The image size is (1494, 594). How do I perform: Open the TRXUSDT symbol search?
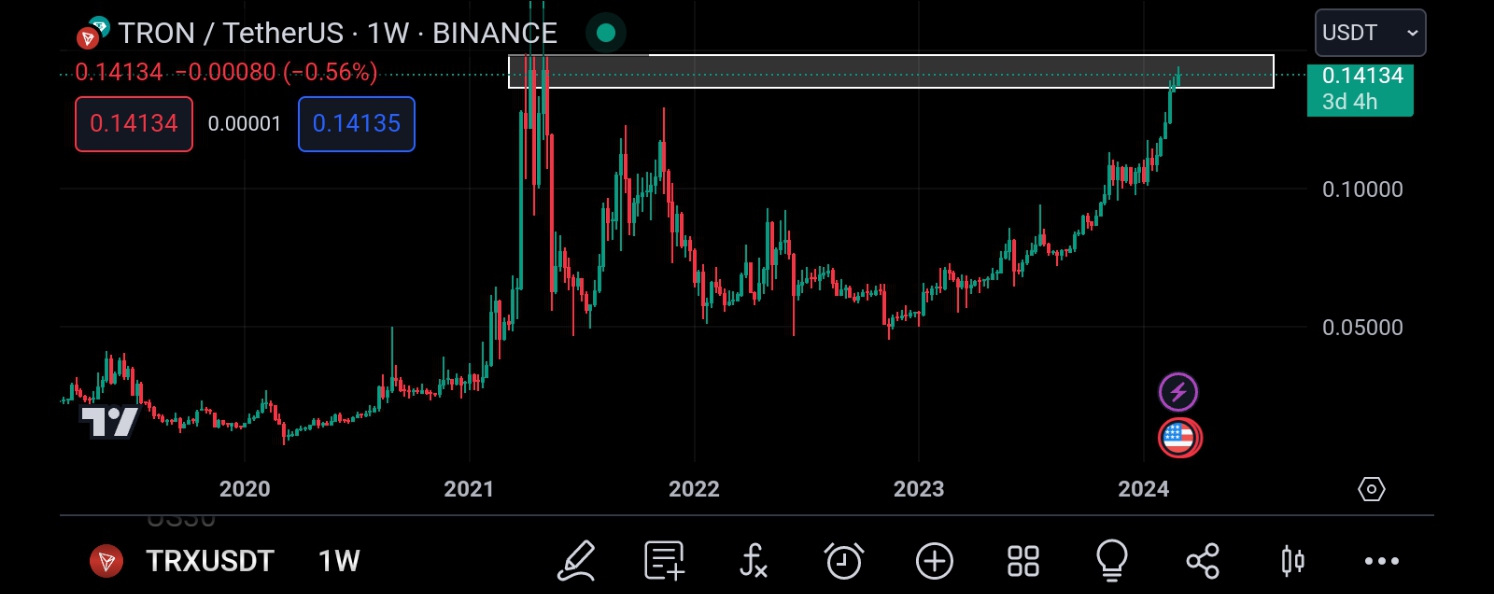pos(208,561)
